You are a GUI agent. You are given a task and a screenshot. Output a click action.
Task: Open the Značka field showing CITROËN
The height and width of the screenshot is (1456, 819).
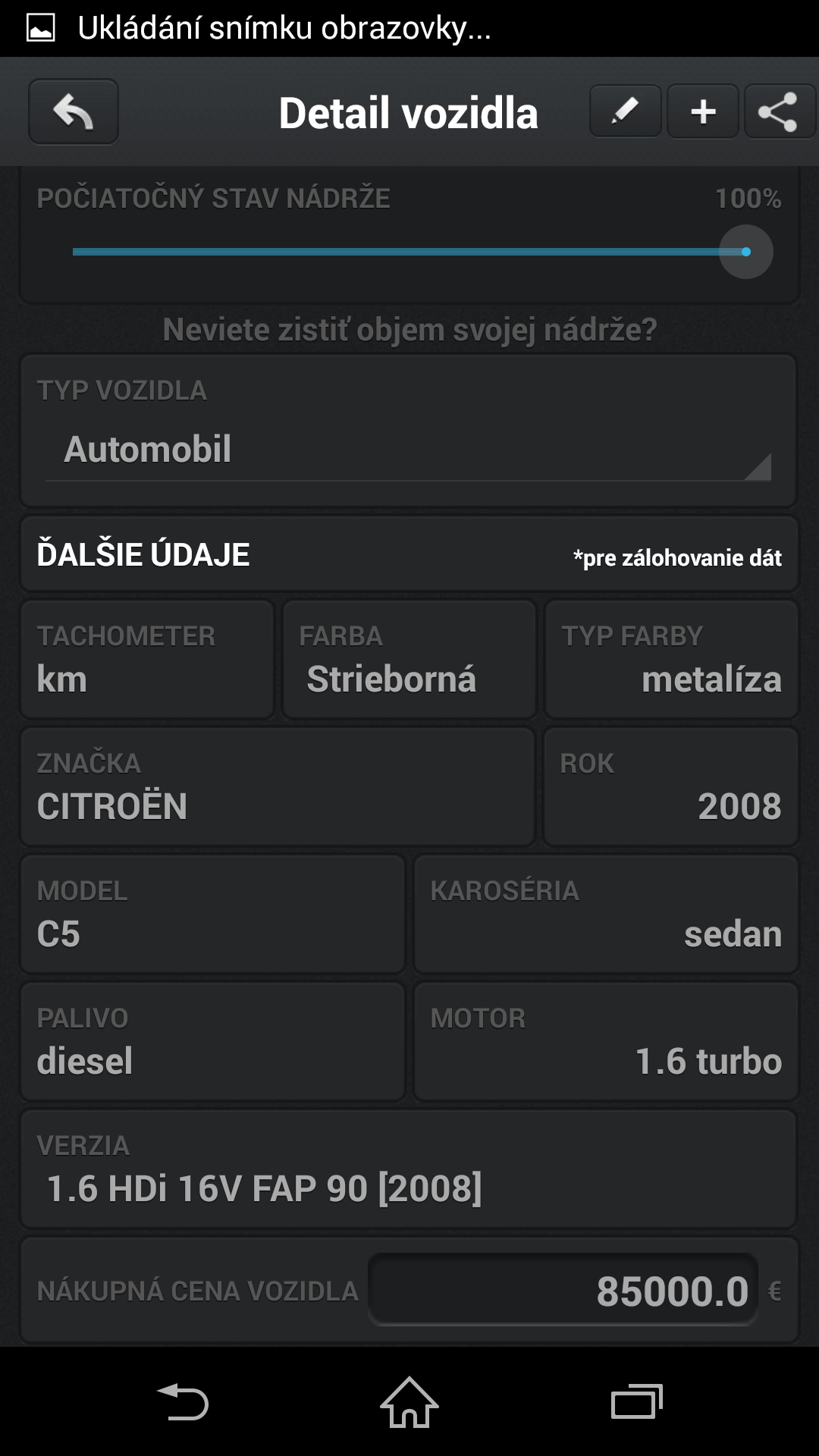[278, 786]
